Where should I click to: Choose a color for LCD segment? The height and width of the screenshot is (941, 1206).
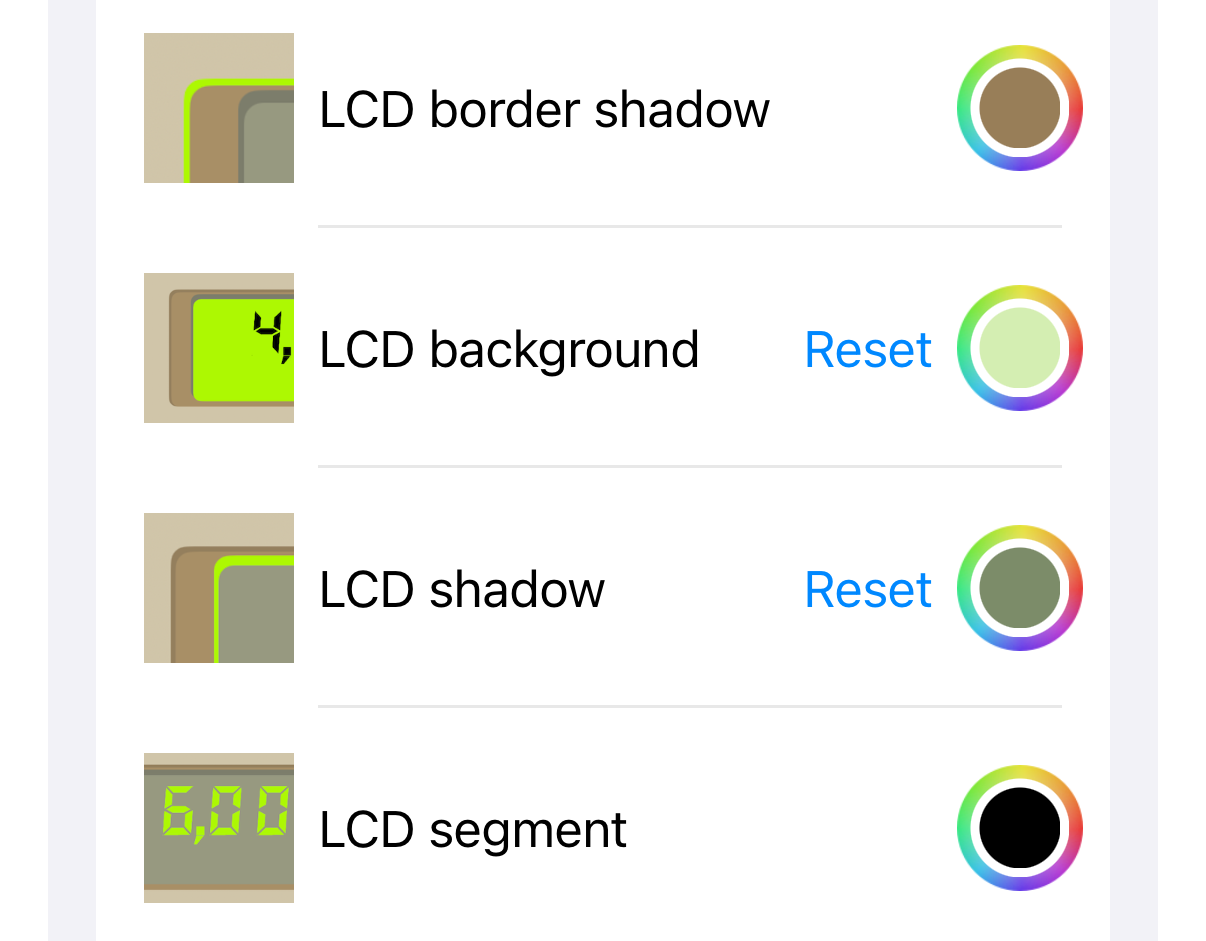[x=1019, y=828]
